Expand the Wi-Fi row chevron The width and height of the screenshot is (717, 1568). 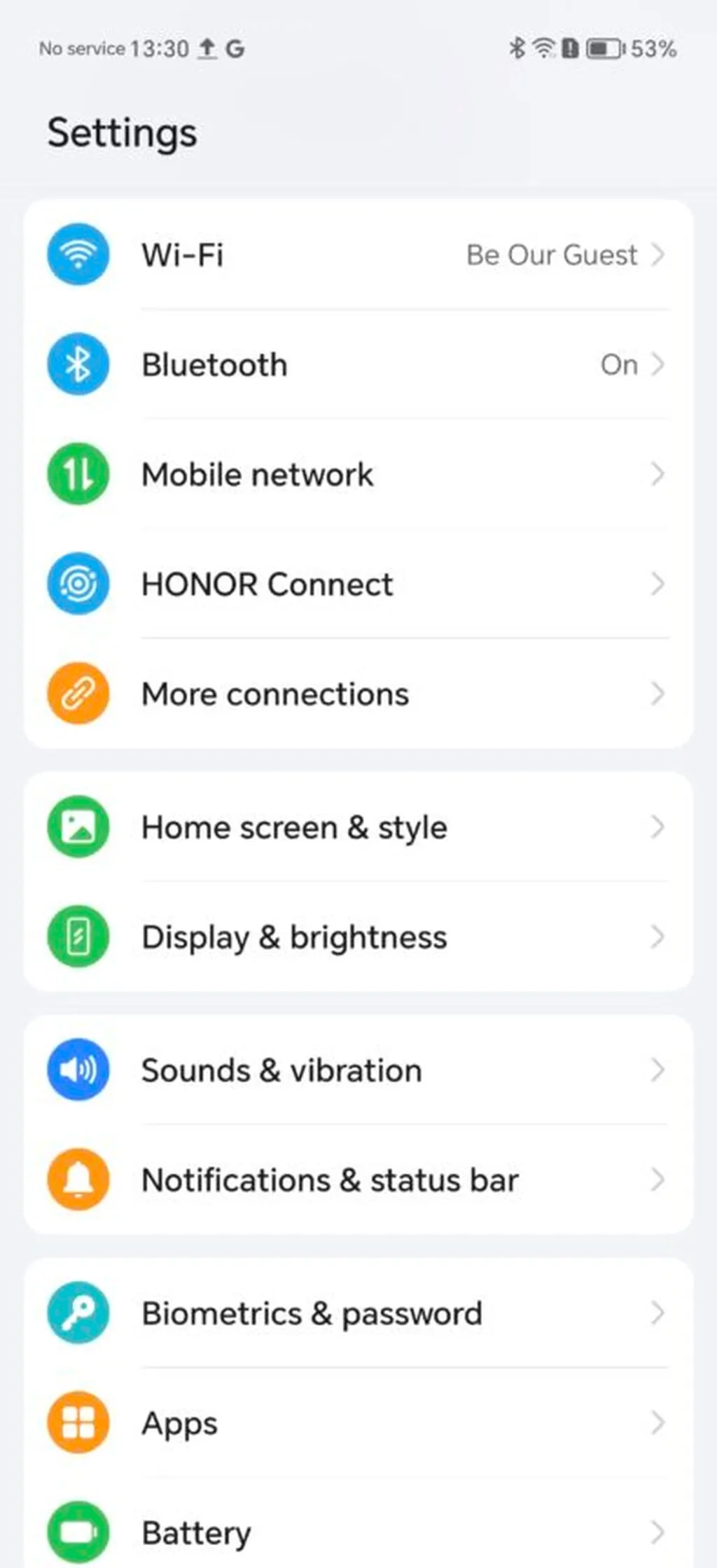click(658, 255)
